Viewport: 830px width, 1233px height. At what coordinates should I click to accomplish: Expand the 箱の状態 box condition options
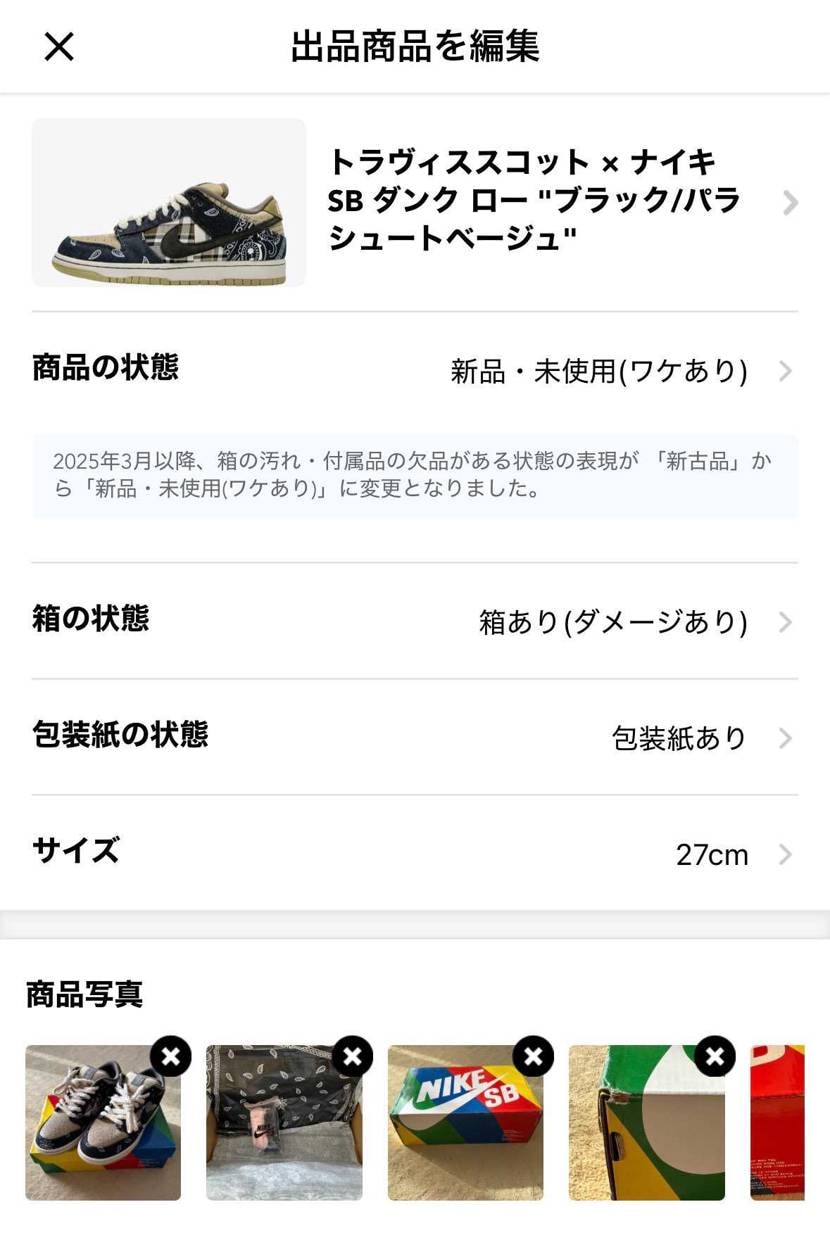(x=785, y=620)
